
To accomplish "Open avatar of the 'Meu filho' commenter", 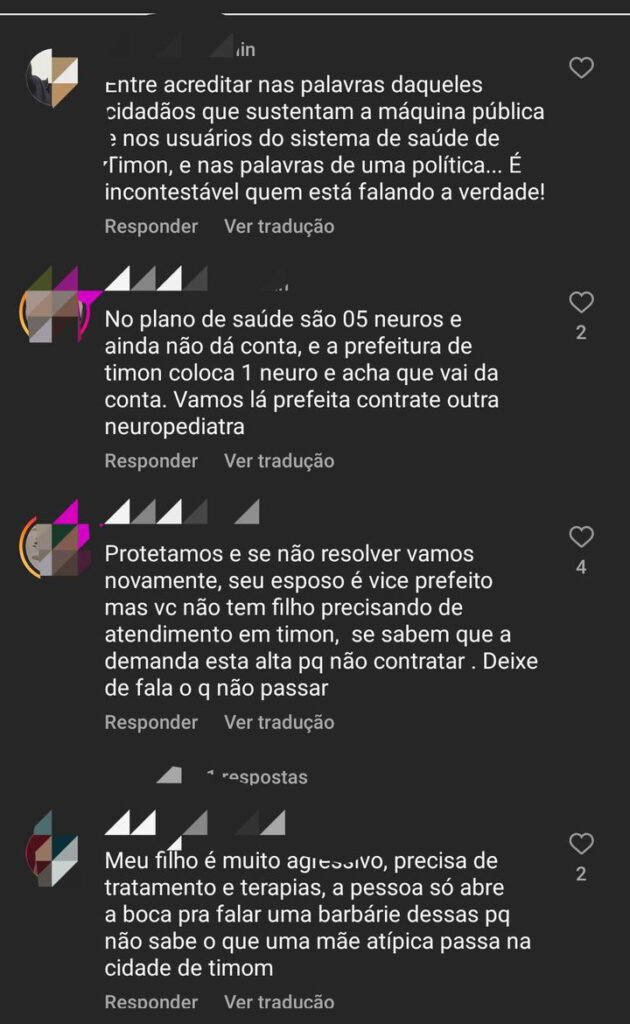I will tap(53, 858).
